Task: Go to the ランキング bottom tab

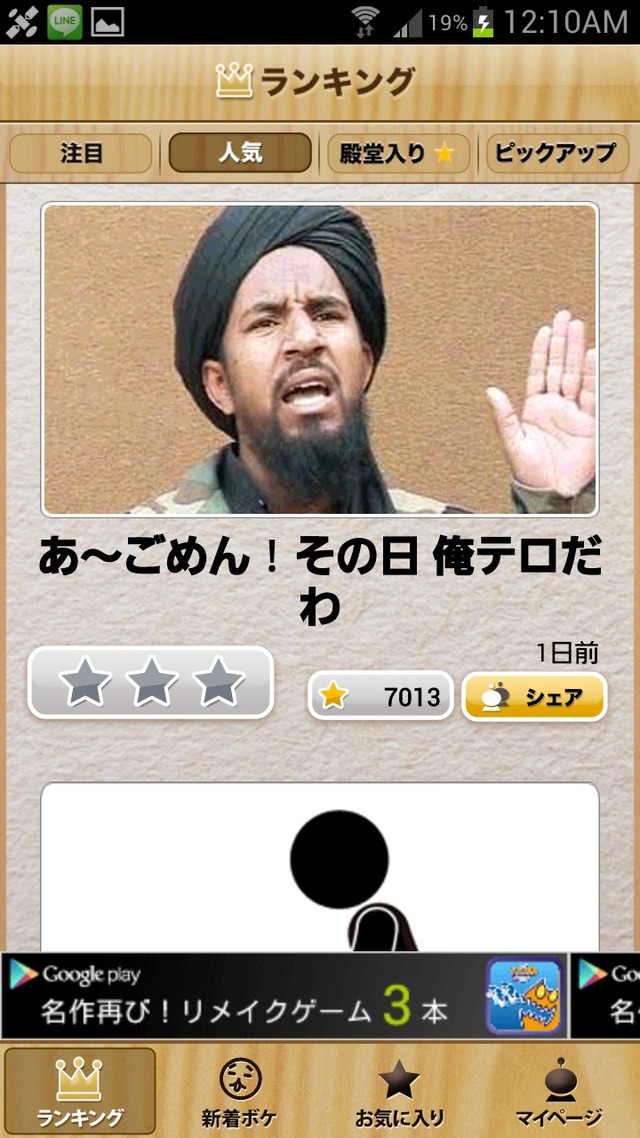Action: [x=80, y=1091]
